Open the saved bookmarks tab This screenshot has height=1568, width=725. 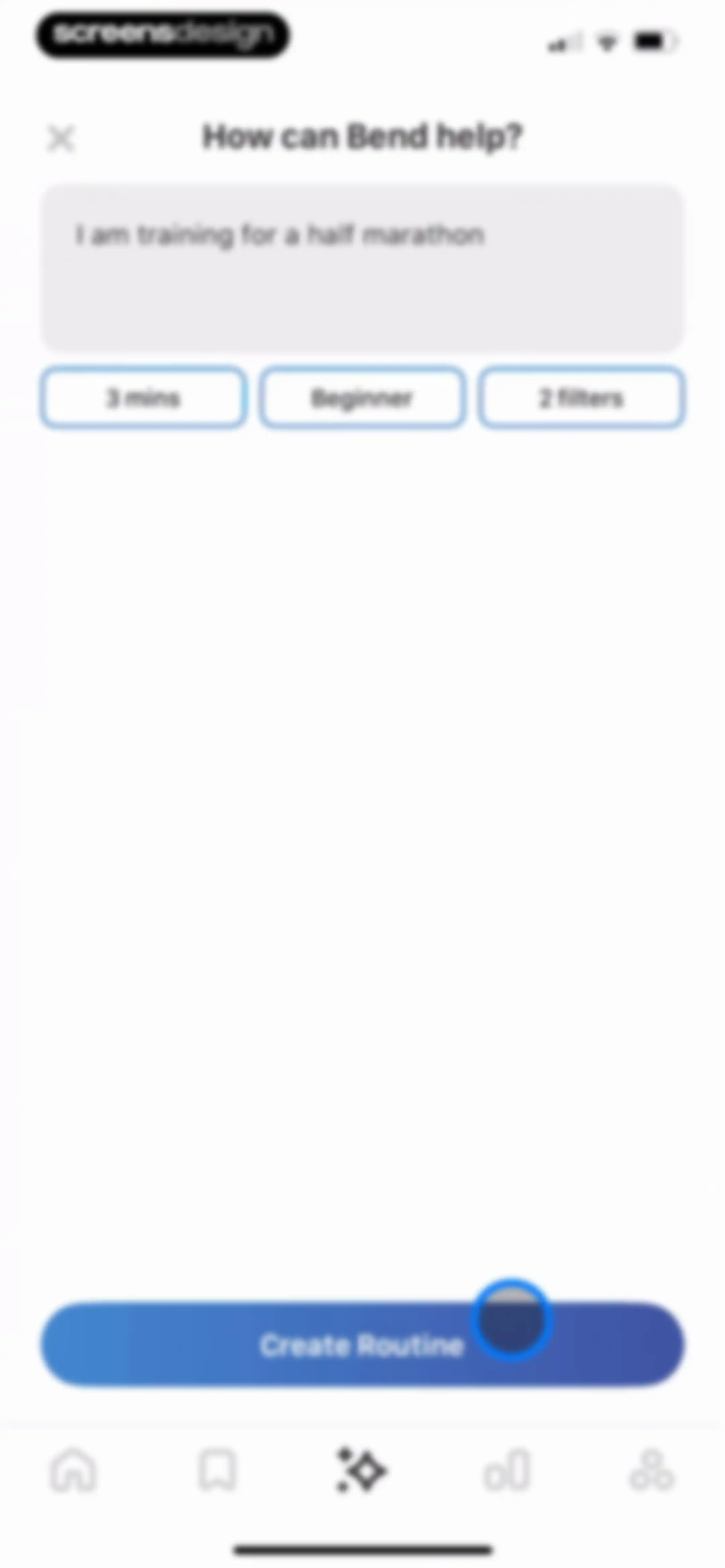[217, 1471]
